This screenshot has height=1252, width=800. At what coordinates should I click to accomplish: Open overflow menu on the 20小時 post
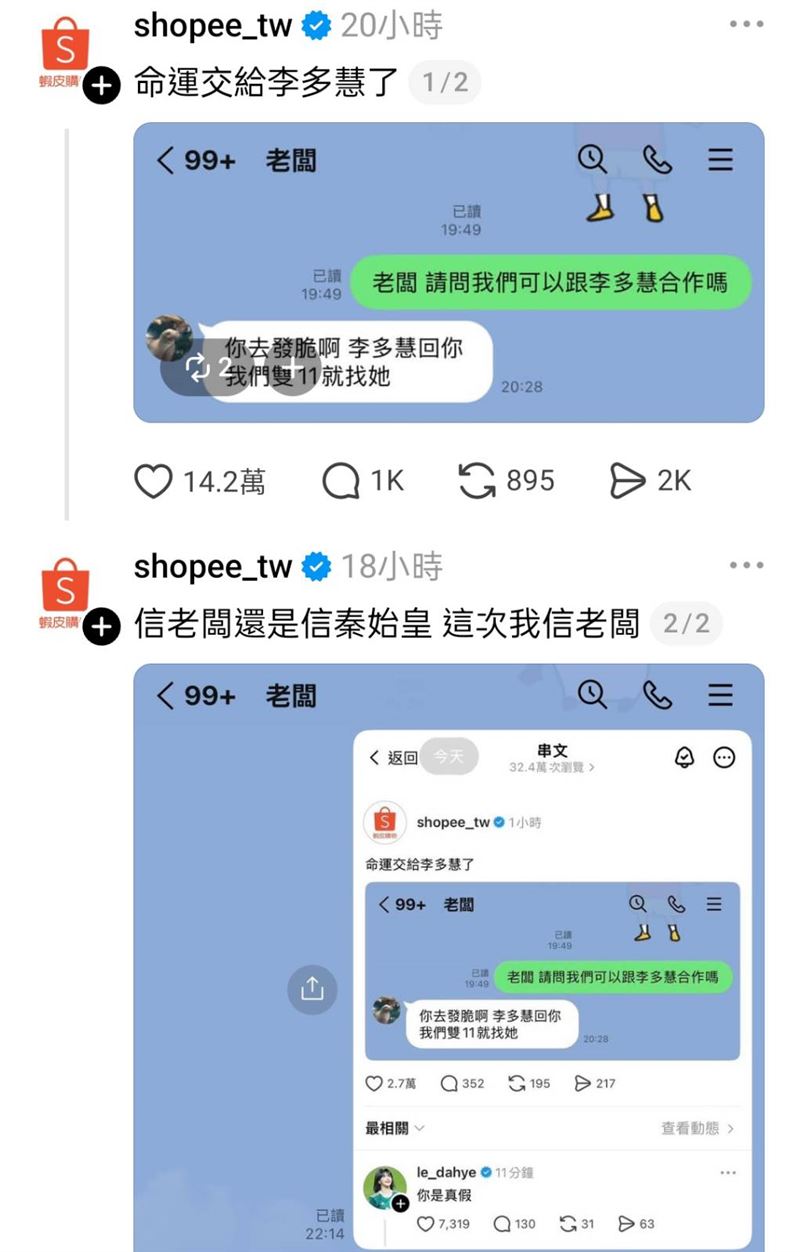pos(746,25)
